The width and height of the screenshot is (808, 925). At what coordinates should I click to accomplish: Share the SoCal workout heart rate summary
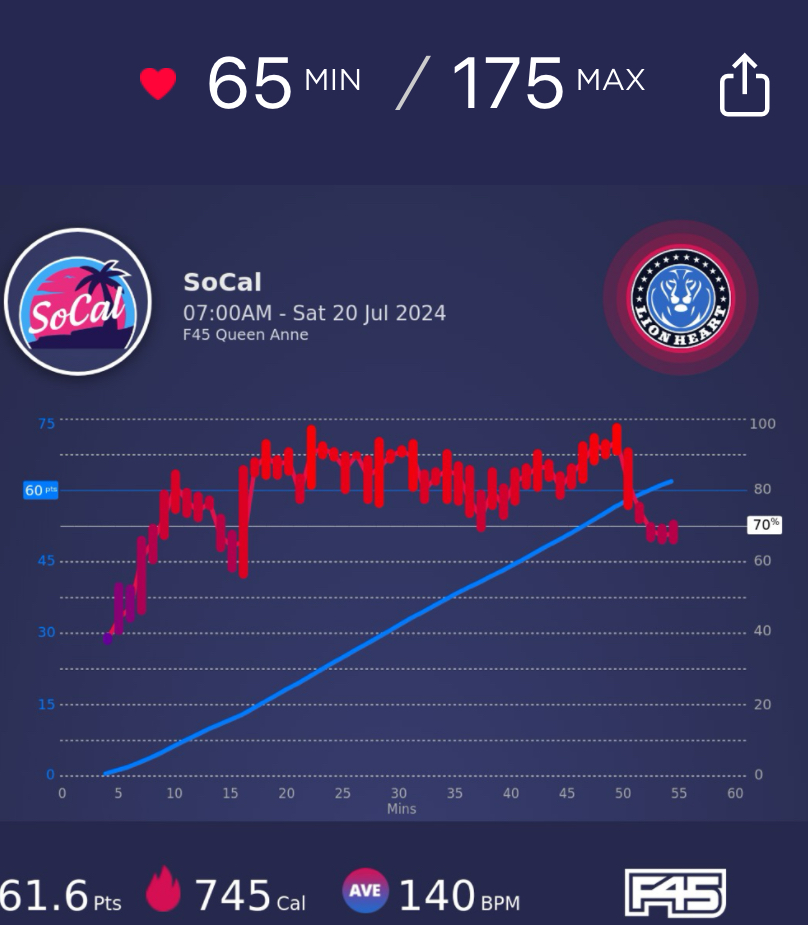744,84
